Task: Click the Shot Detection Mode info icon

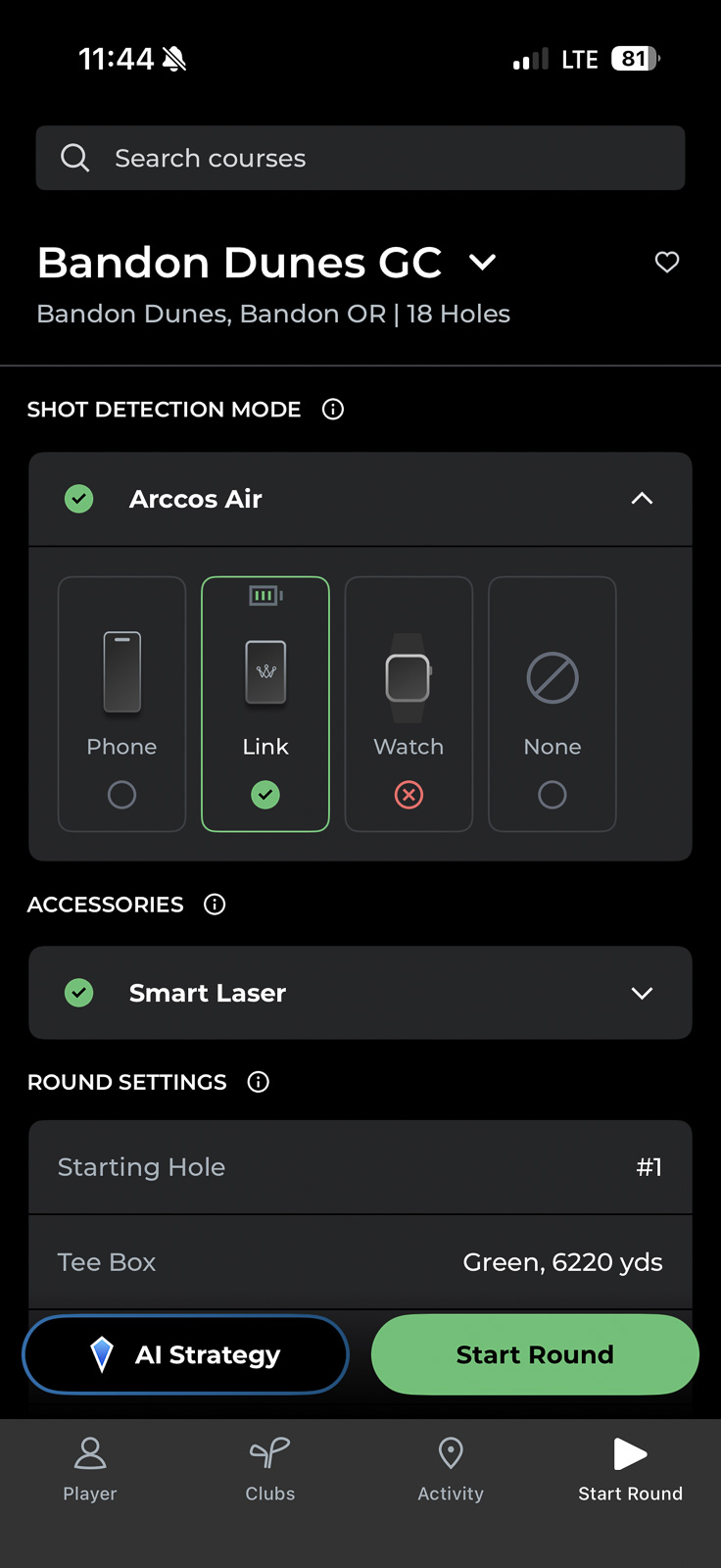Action: pyautogui.click(x=332, y=410)
